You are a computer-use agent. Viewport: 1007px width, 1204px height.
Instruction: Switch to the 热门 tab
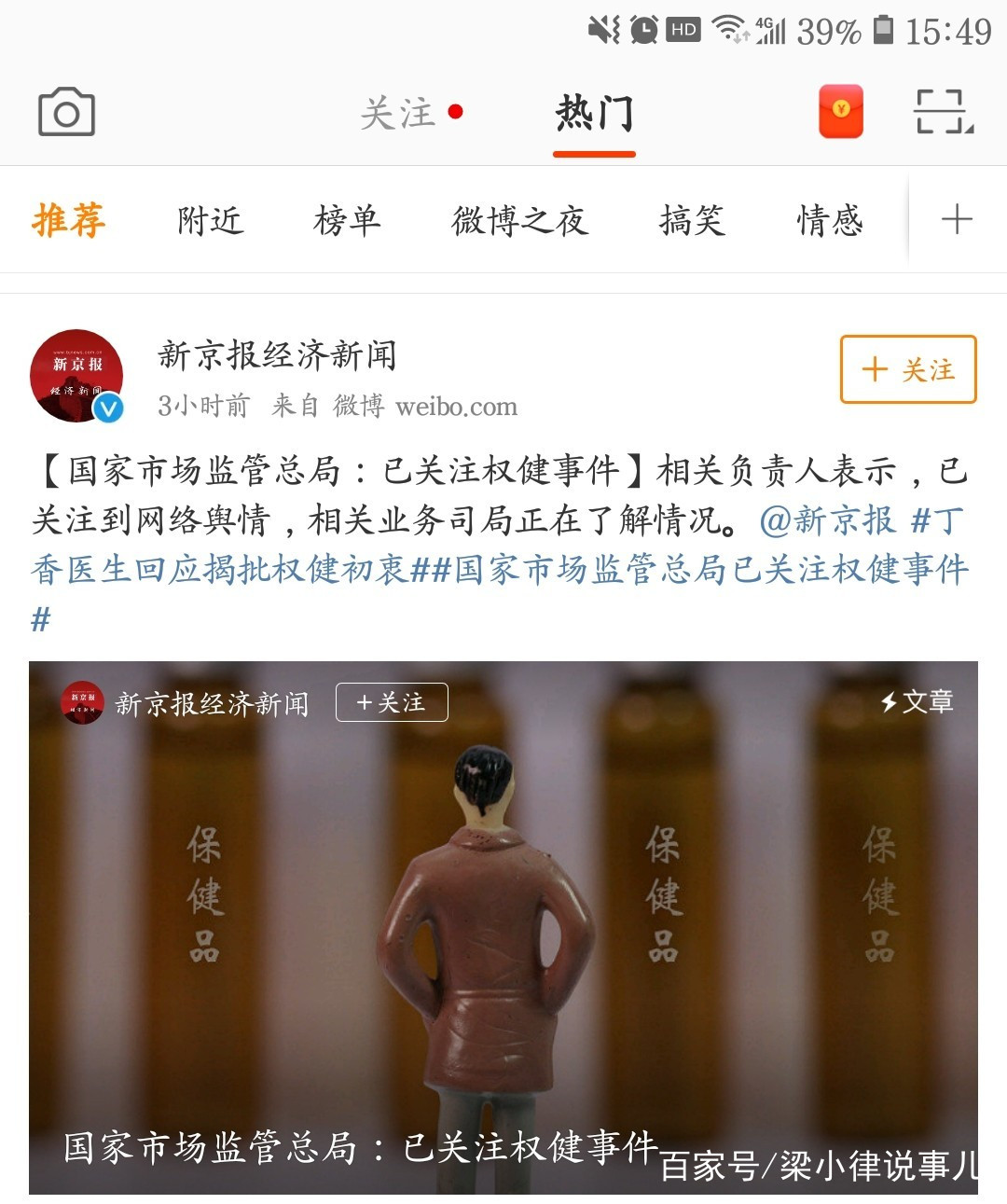(x=594, y=115)
